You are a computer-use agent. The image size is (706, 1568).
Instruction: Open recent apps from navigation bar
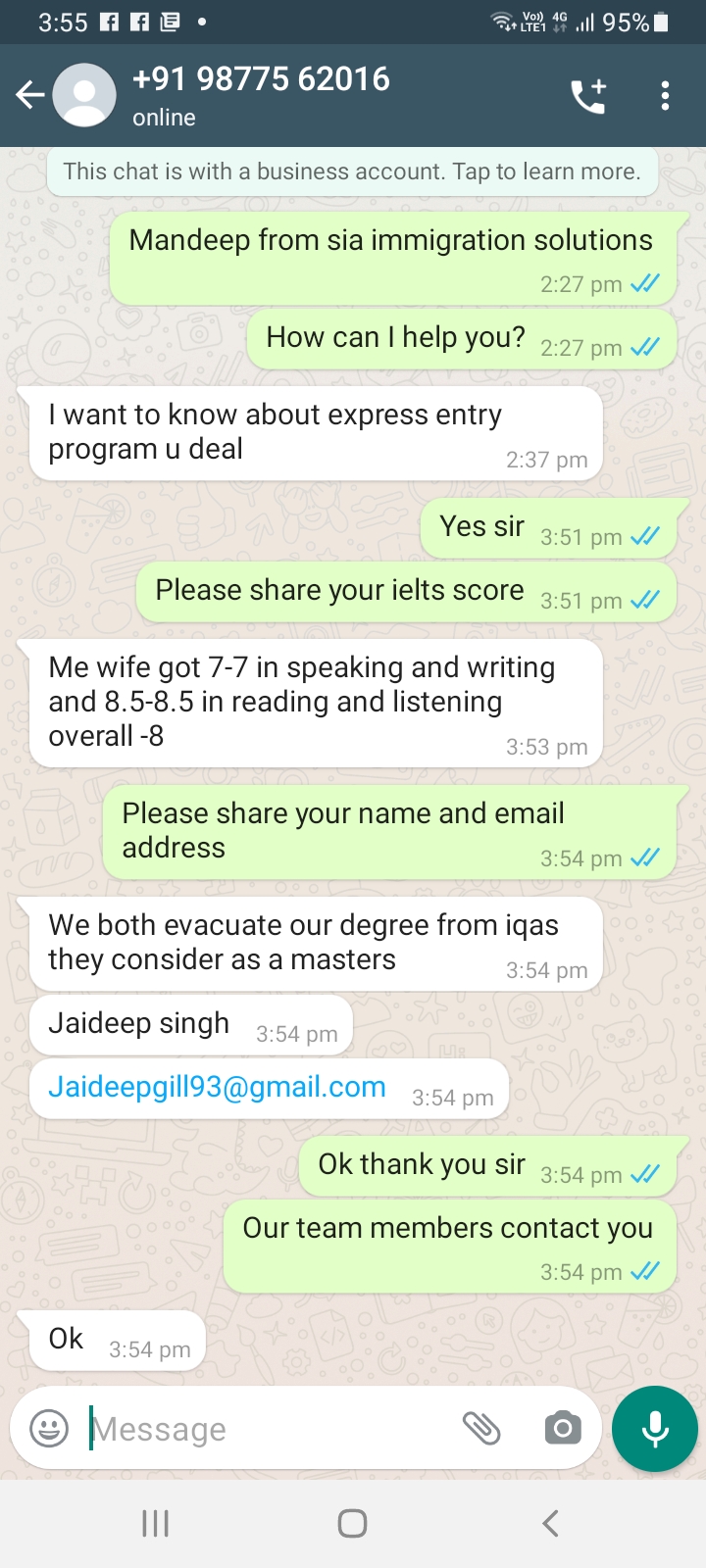click(156, 1523)
